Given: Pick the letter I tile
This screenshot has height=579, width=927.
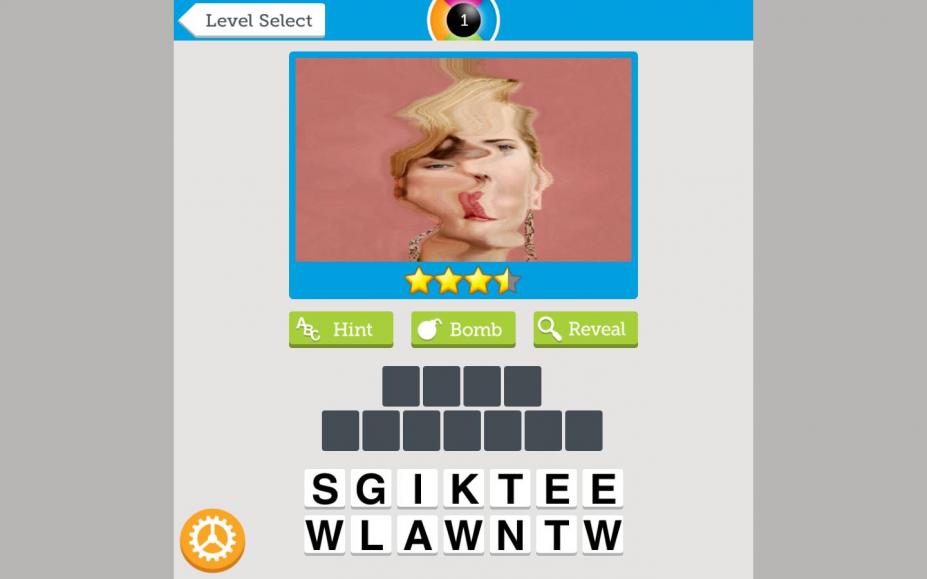Looking at the screenshot, I should point(418,489).
